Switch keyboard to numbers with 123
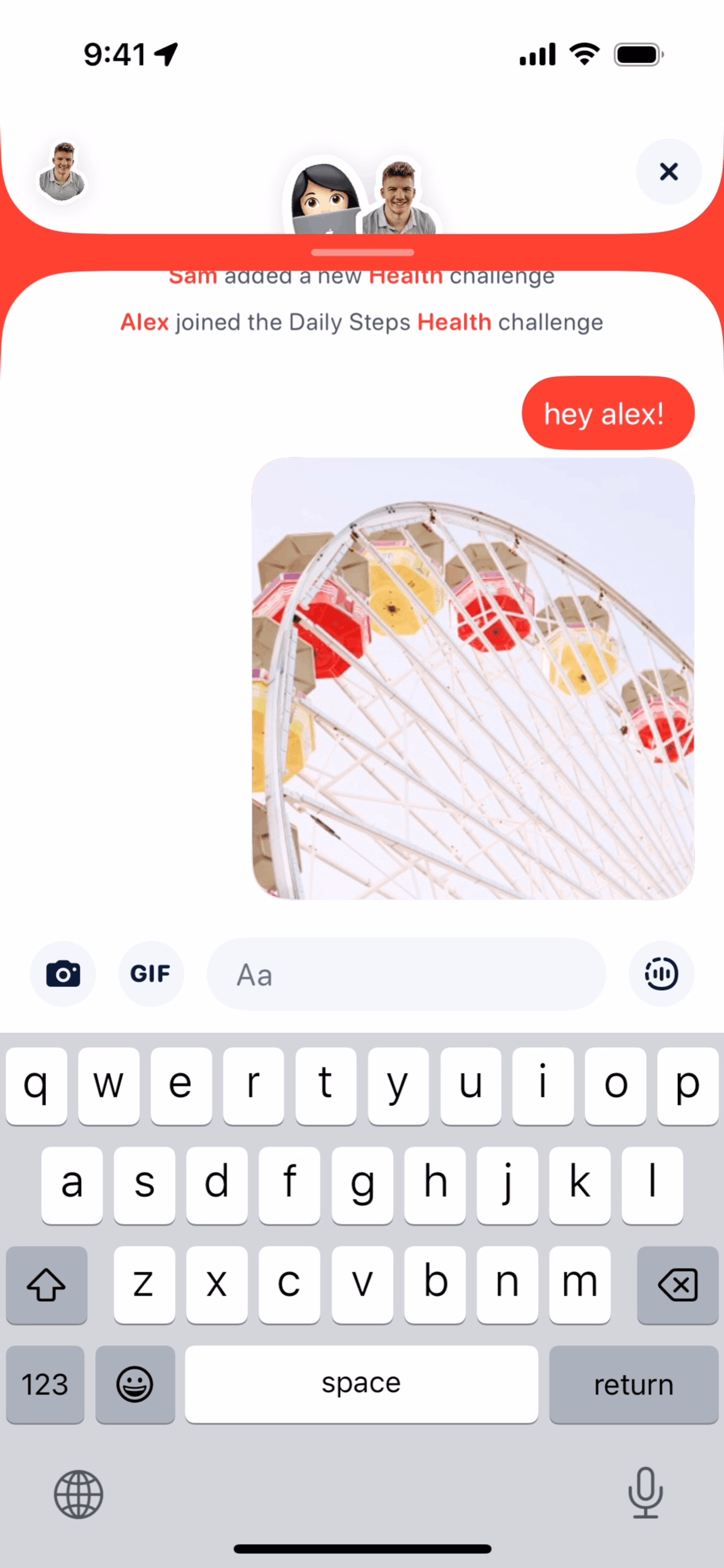Viewport: 724px width, 1568px height. [45, 1385]
